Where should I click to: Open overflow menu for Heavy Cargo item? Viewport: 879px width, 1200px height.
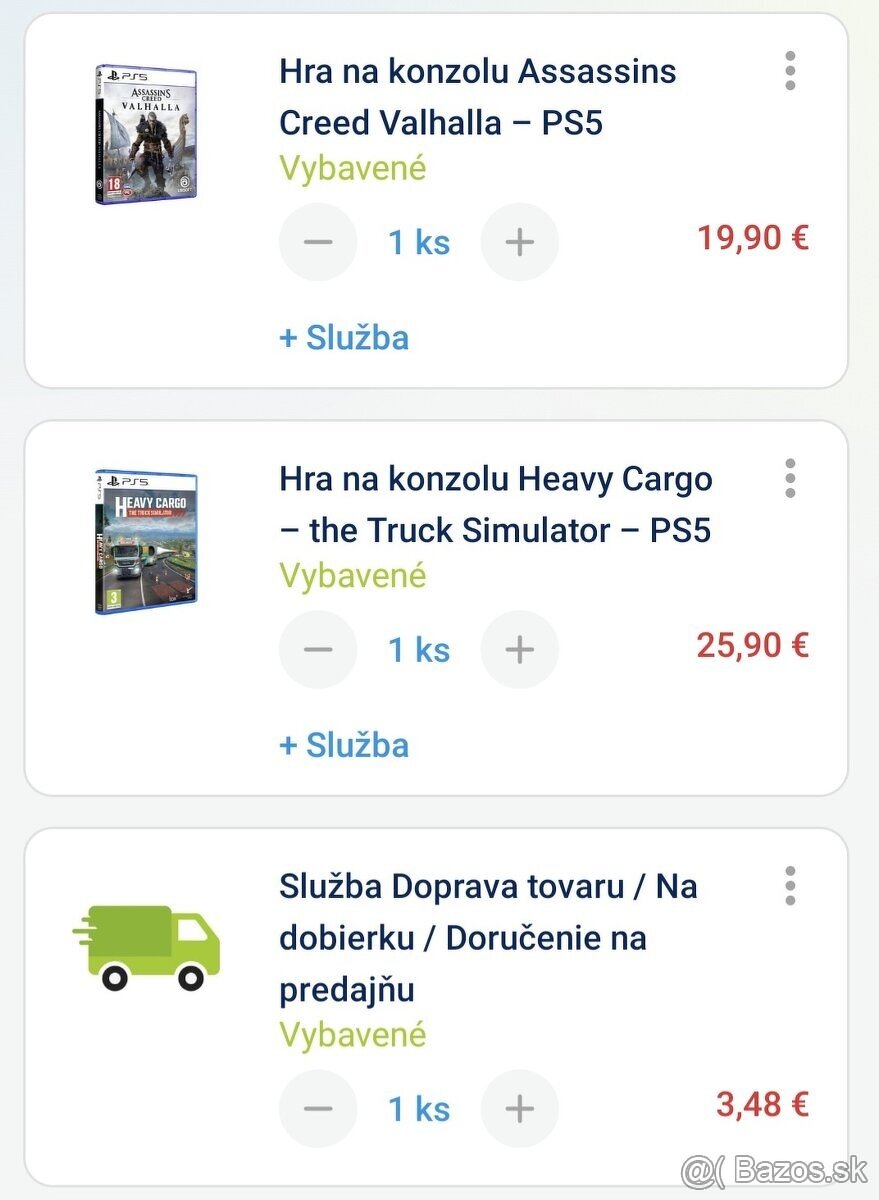[790, 479]
